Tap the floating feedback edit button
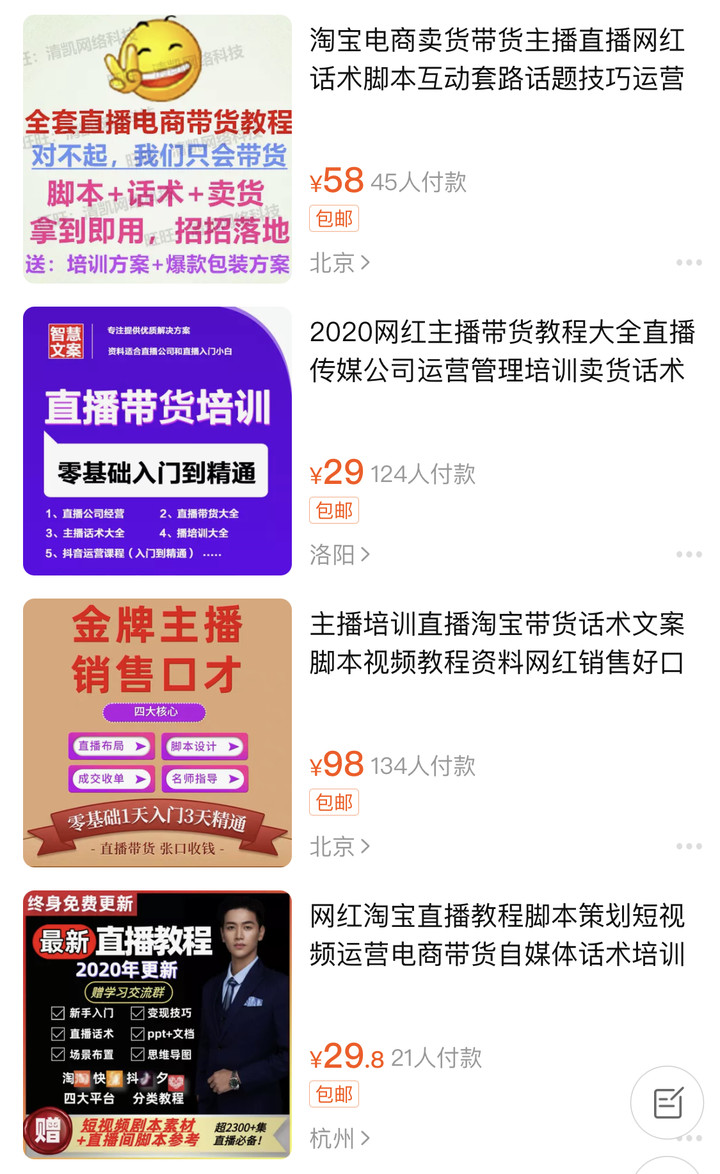720x1174 pixels. (x=667, y=1103)
